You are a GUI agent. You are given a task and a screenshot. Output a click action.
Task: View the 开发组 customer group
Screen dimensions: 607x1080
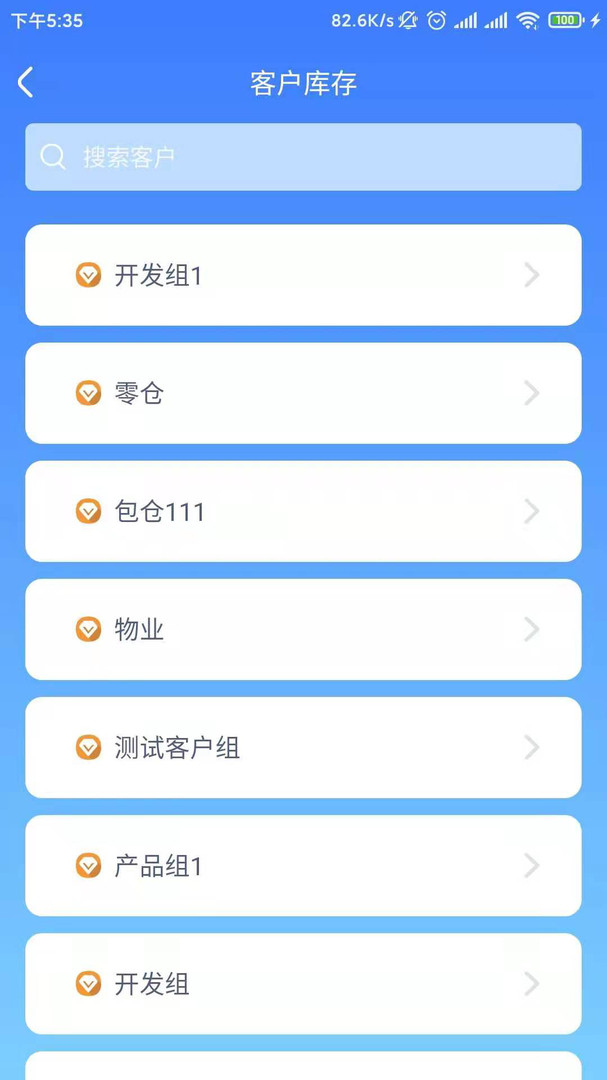(303, 983)
